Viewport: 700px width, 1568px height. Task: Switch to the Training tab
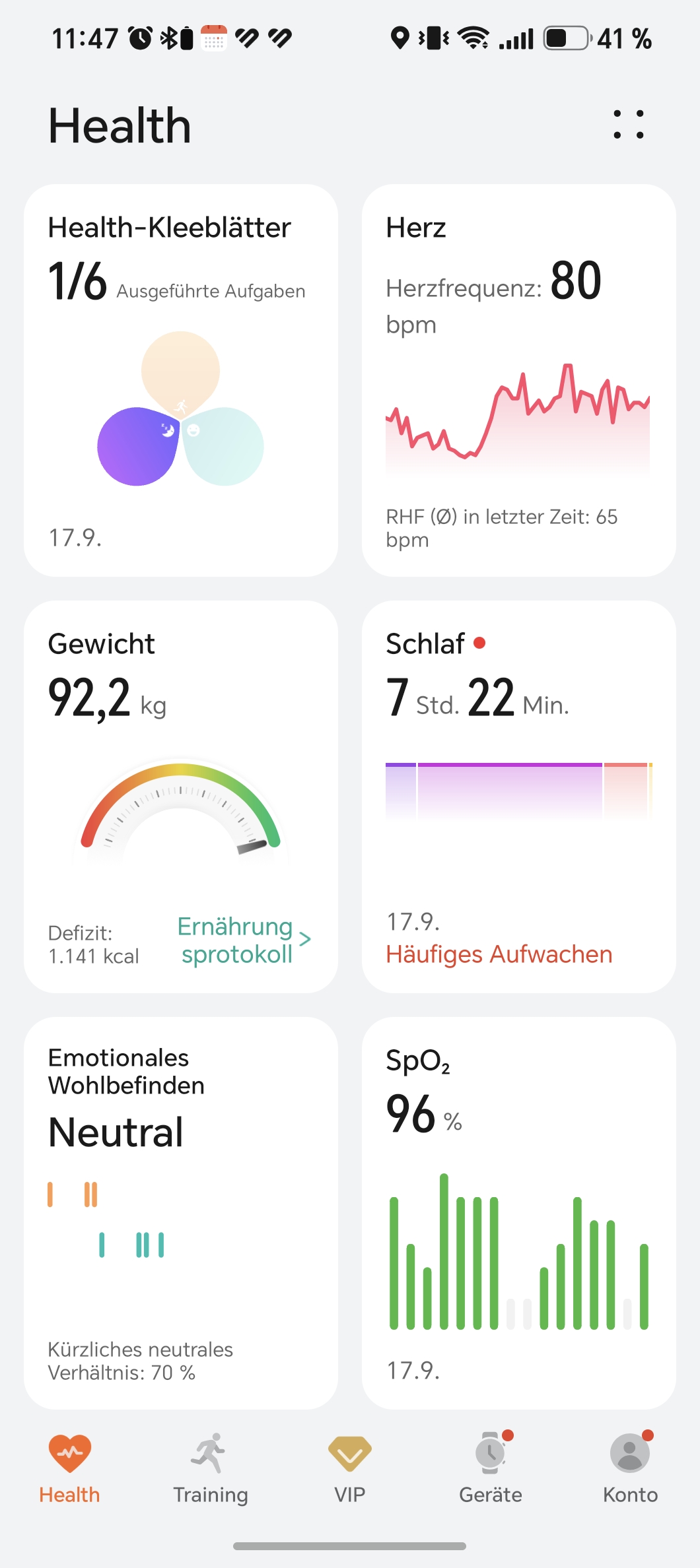pyautogui.click(x=210, y=1468)
